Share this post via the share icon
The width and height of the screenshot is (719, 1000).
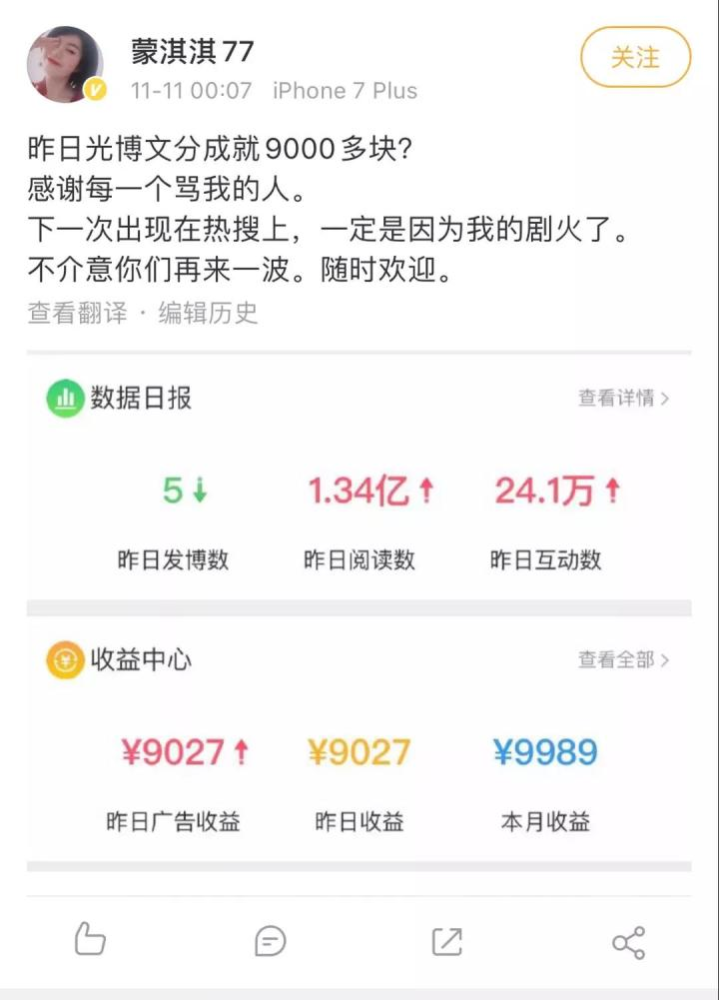coord(628,940)
